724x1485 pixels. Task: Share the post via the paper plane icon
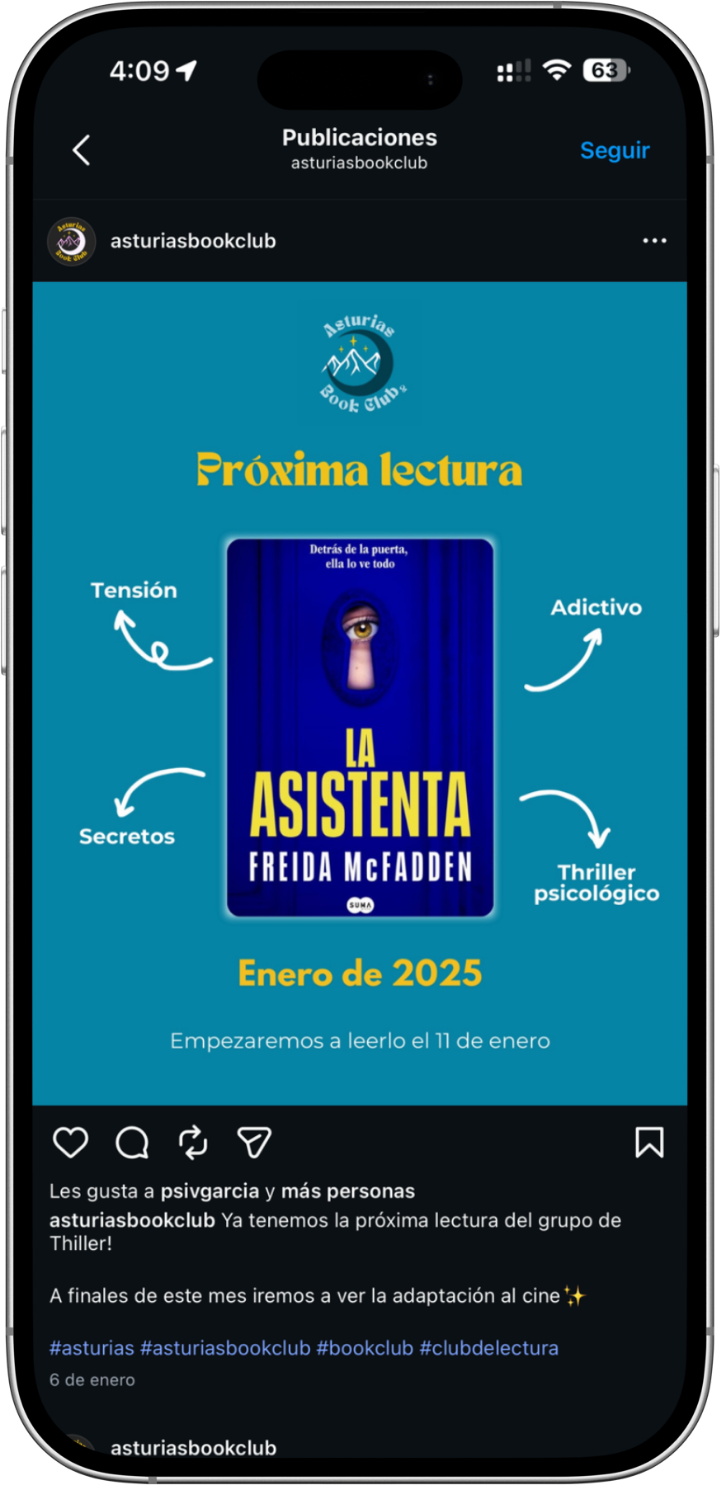(254, 1142)
